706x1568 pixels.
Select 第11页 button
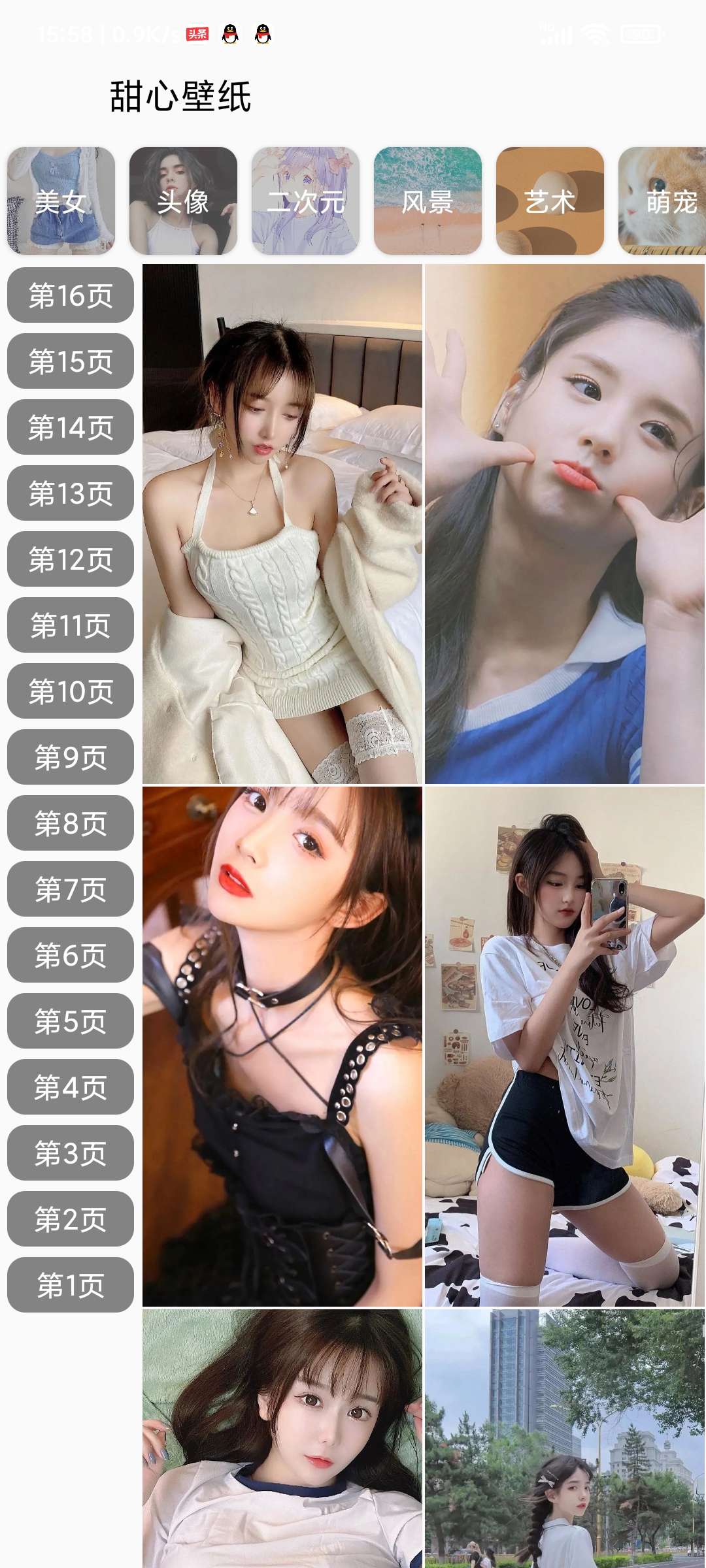71,625
